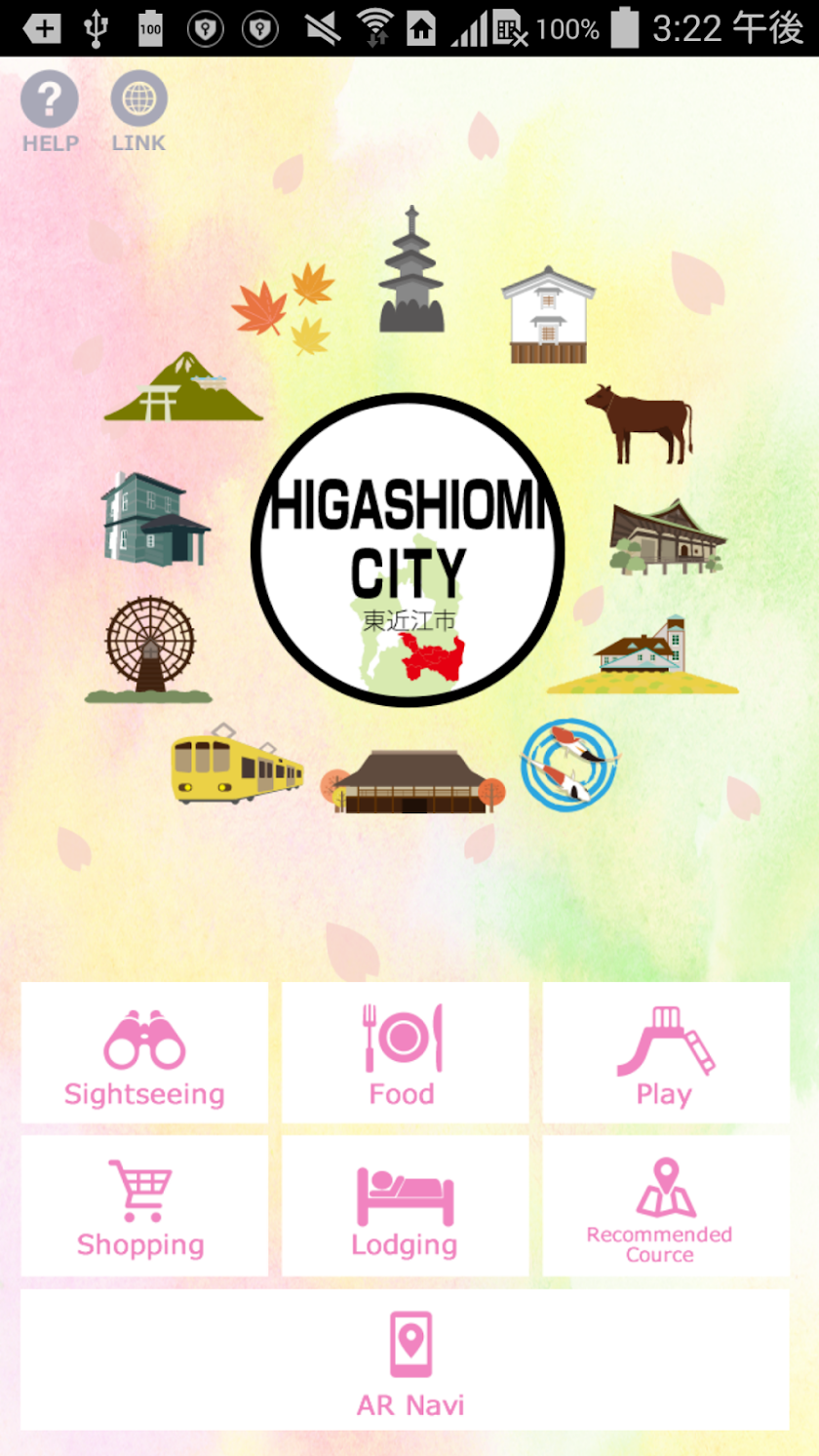Viewport: 819px width, 1456px height.
Task: Go to the Shopping section
Action: 144,1205
